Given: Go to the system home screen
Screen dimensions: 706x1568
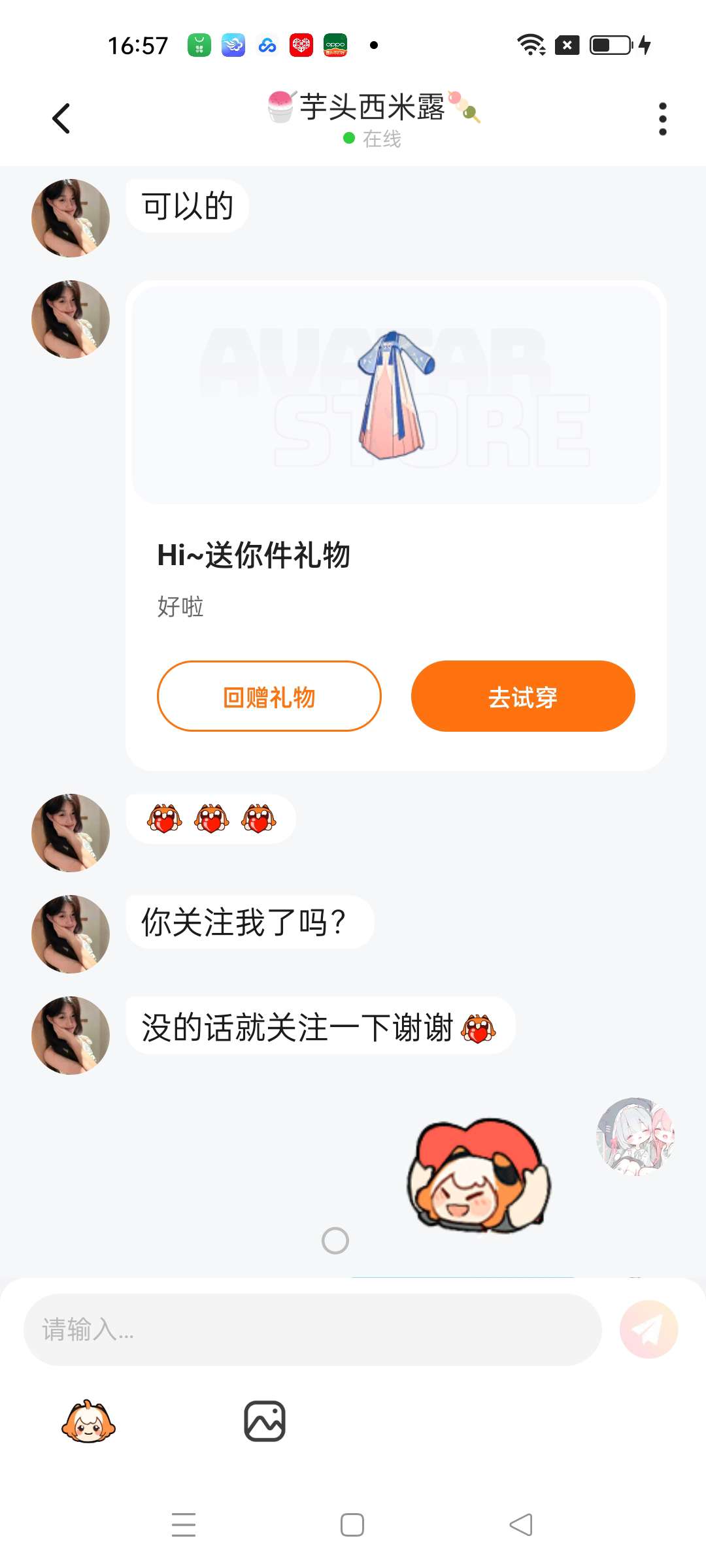Looking at the screenshot, I should pyautogui.click(x=352, y=1525).
